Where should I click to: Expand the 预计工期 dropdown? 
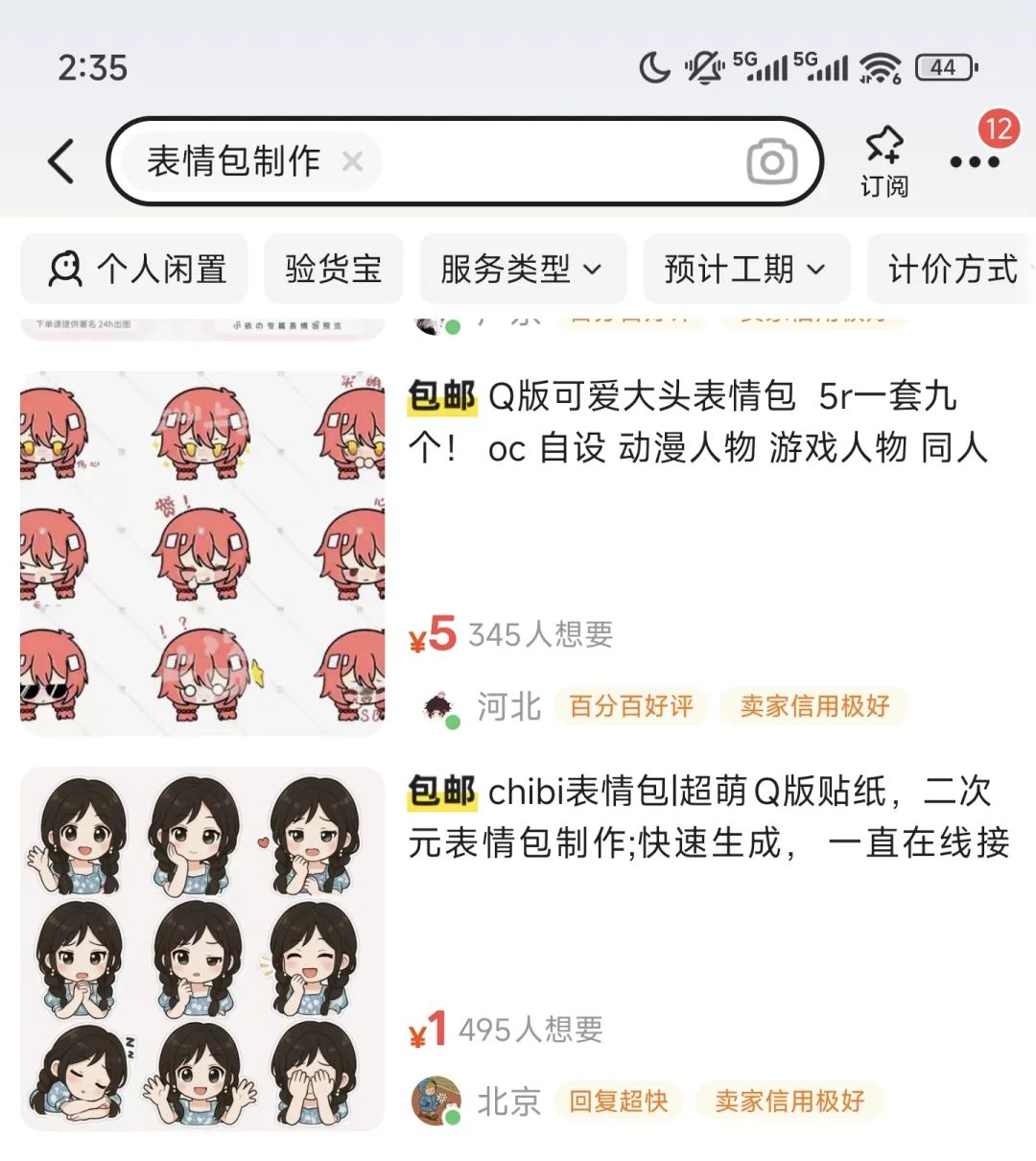pyautogui.click(x=745, y=269)
